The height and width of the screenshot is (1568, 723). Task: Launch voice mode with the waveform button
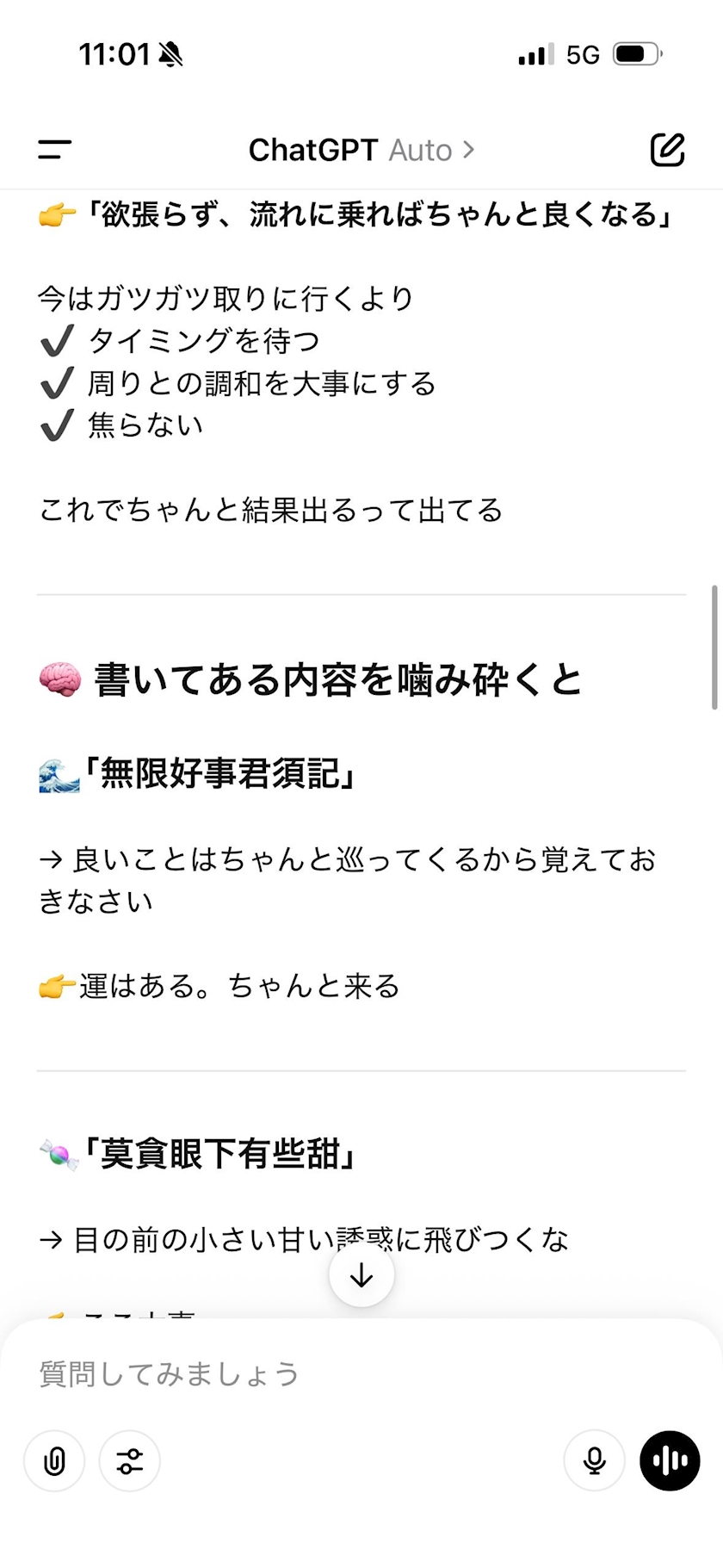(670, 1461)
